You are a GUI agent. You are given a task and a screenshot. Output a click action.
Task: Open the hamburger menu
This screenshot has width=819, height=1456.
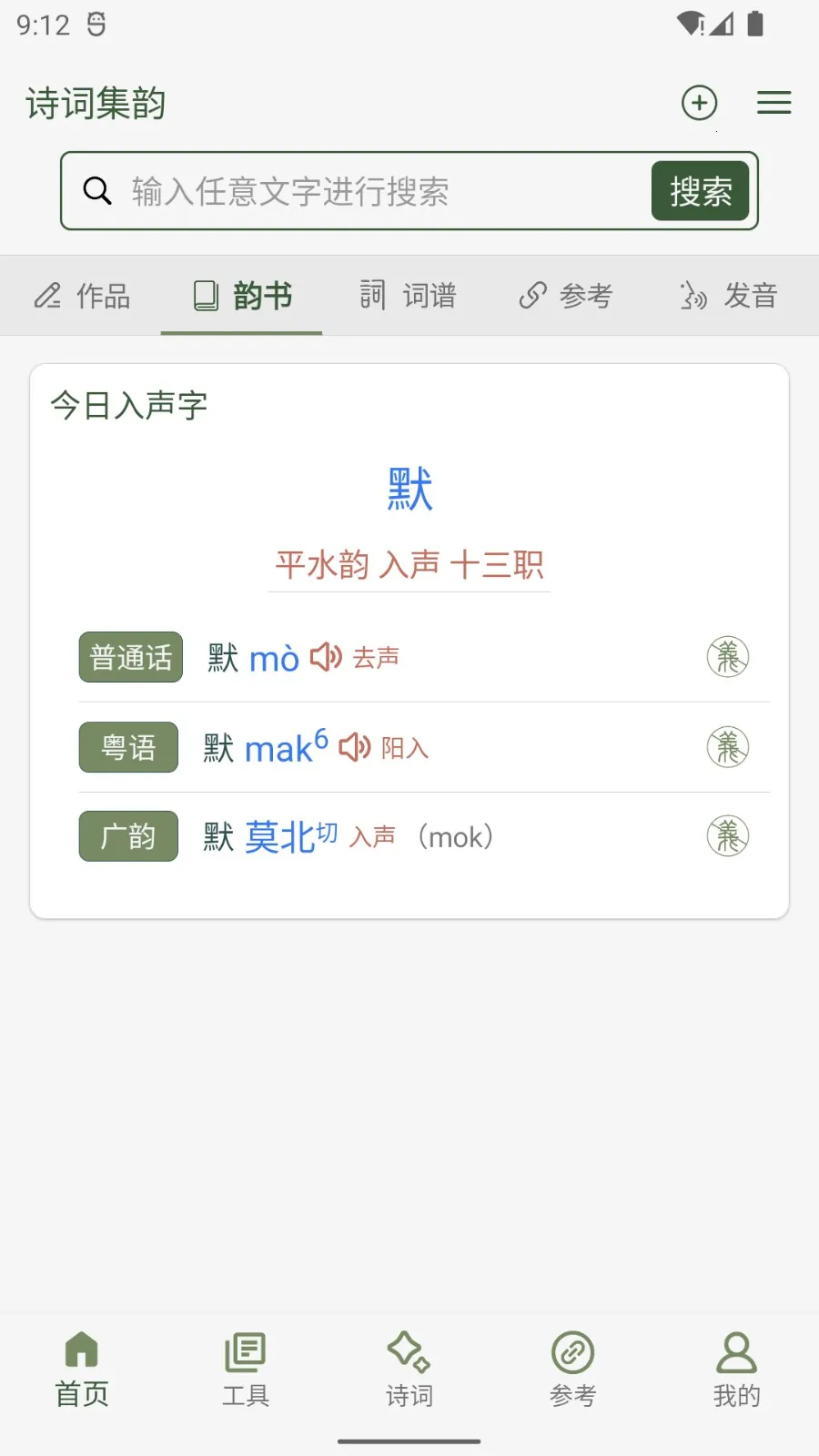coord(773,102)
